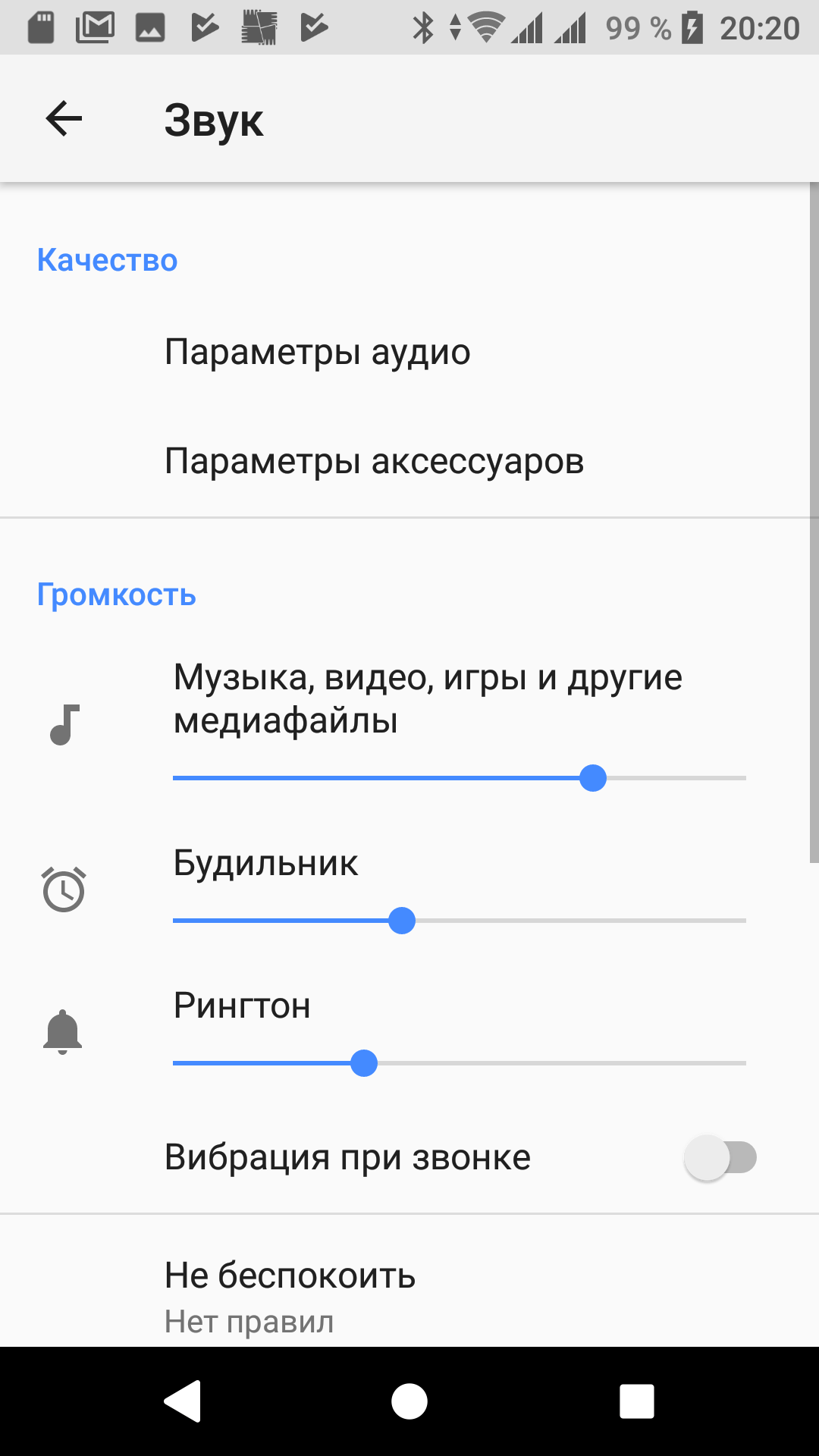The image size is (819, 1456).
Task: Tap the Рингтон volume slider
Action: (x=460, y=1063)
